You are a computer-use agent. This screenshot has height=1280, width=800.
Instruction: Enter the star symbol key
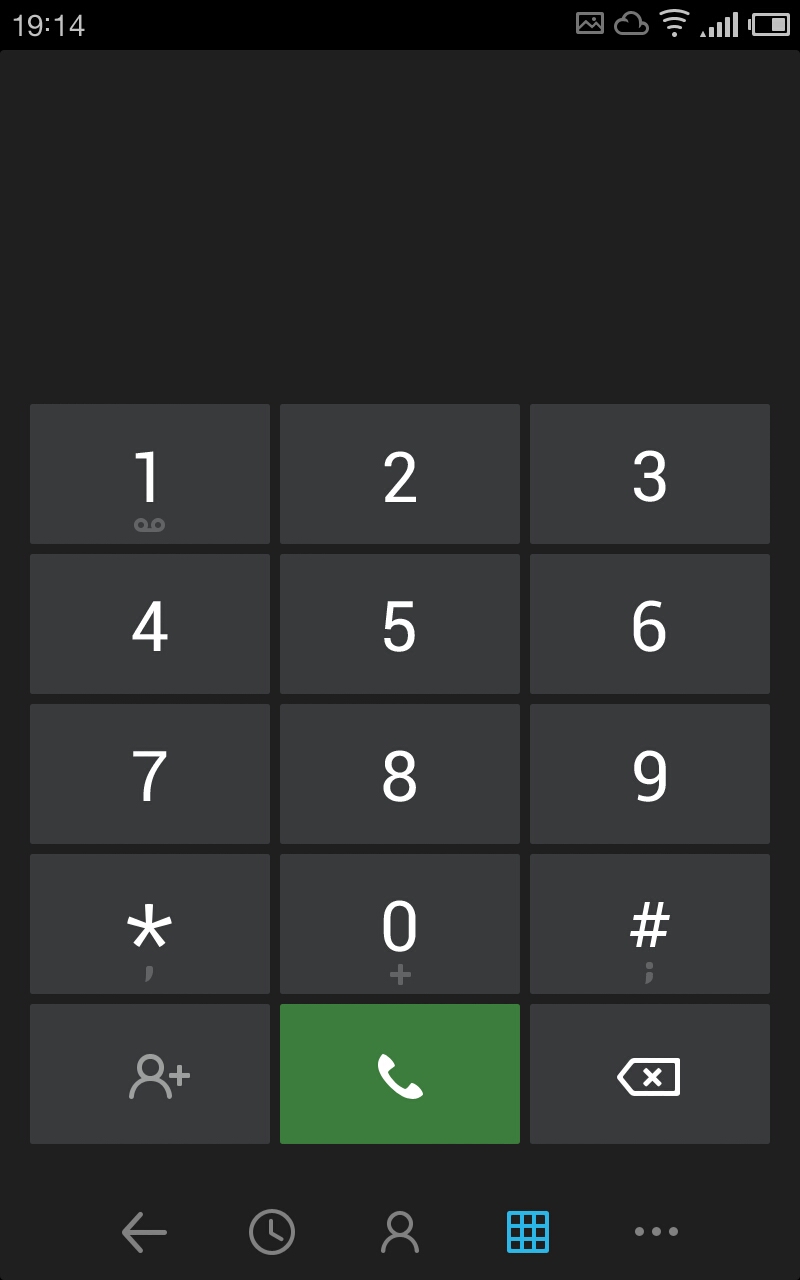pyautogui.click(x=150, y=924)
